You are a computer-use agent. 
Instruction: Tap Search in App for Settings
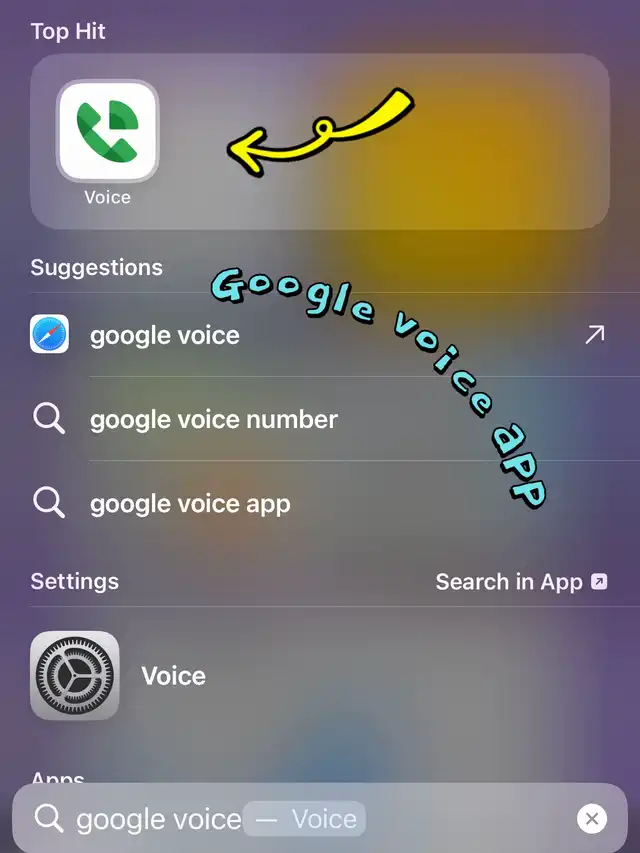tap(521, 582)
